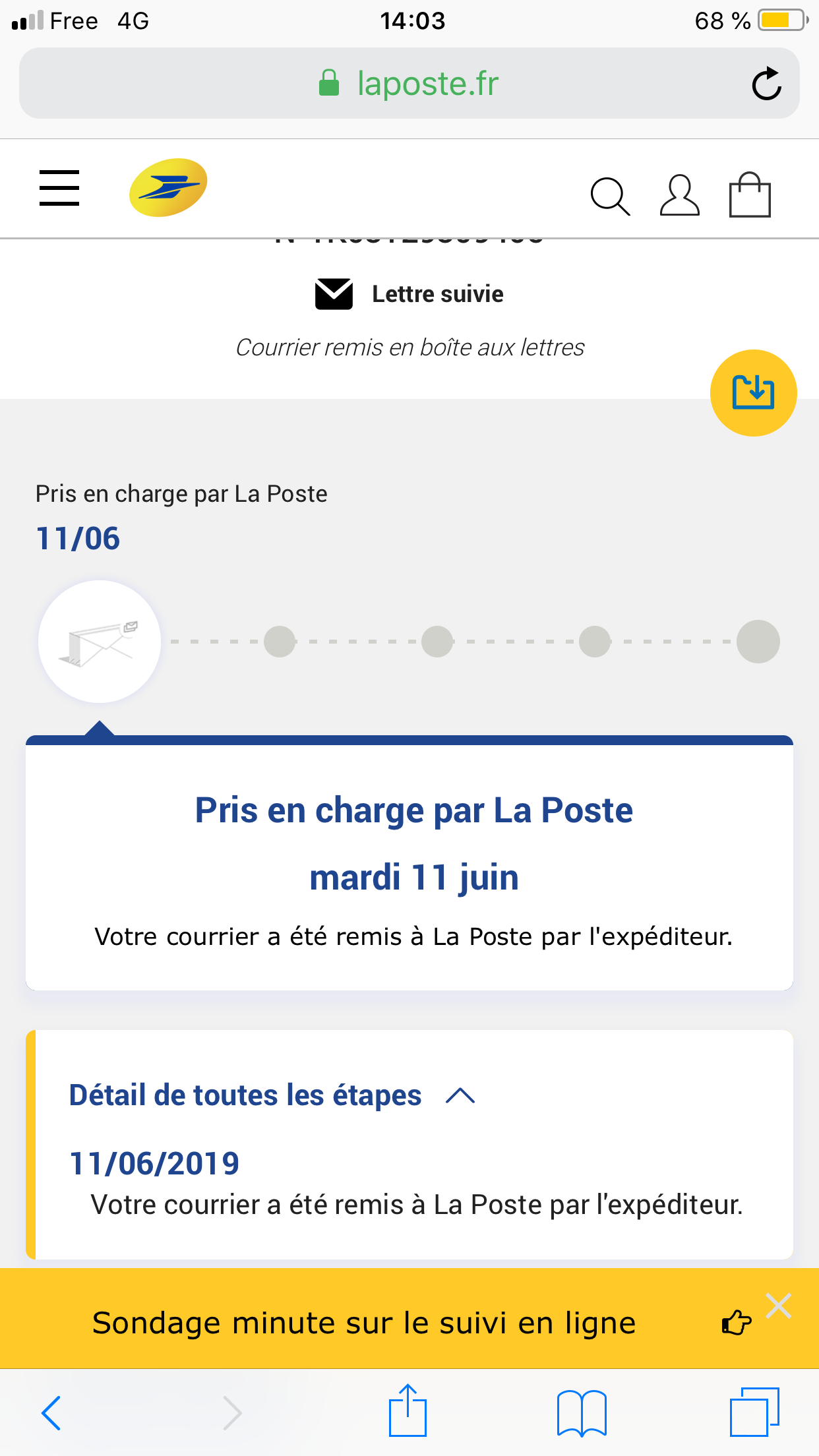The image size is (819, 1456).
Task: Tap the yellow save tracking button
Action: pos(753,393)
